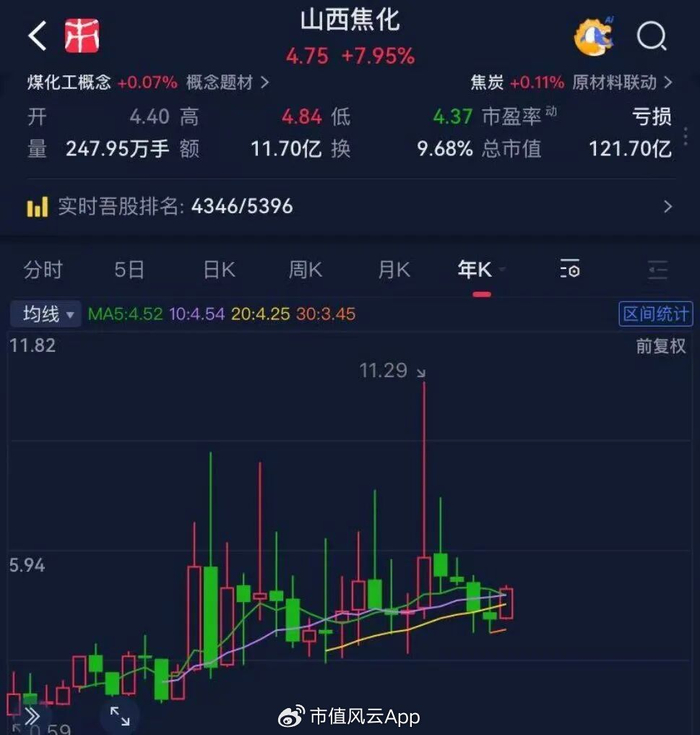Tap the double-arrow expand icon on chart
The image size is (700, 735).
(32, 716)
